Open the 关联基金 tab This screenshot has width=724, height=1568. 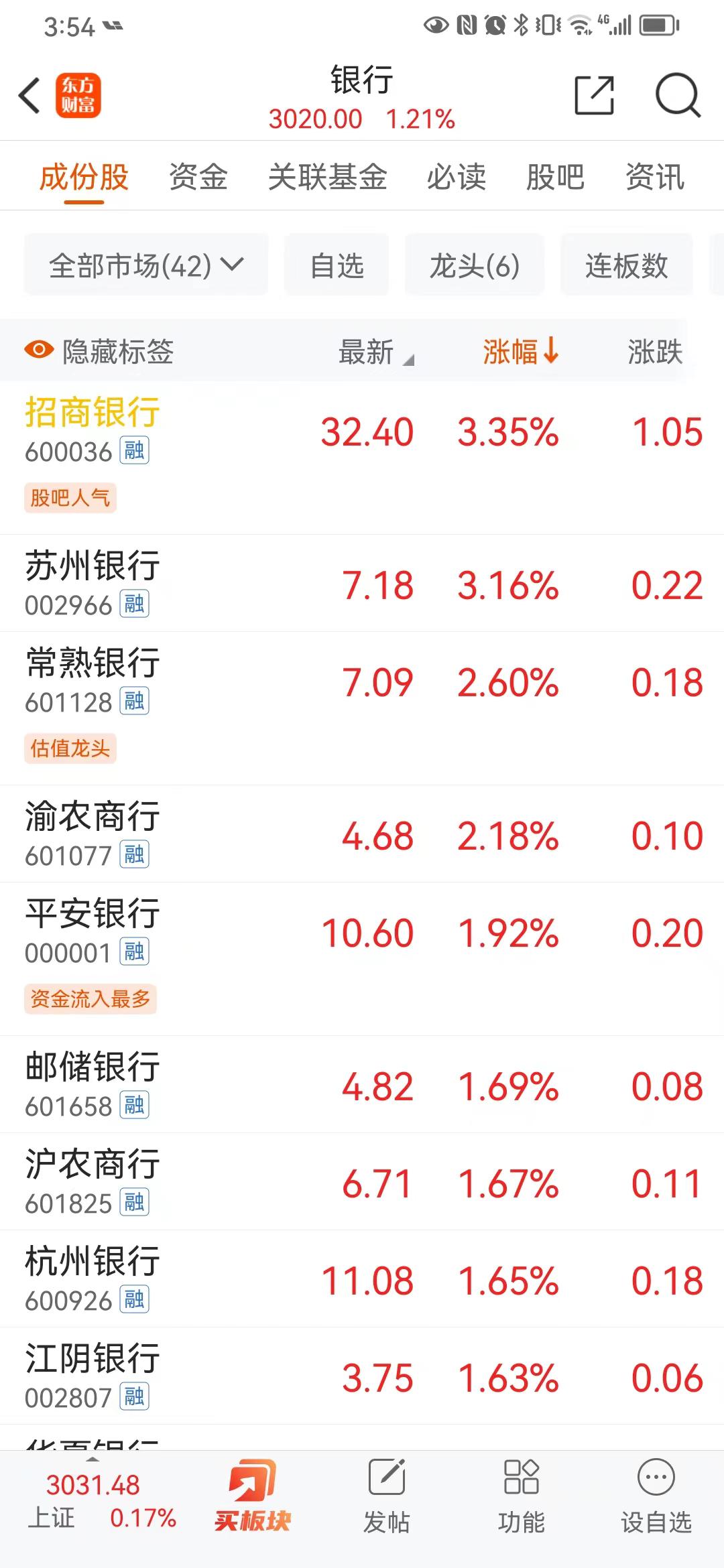(x=328, y=178)
